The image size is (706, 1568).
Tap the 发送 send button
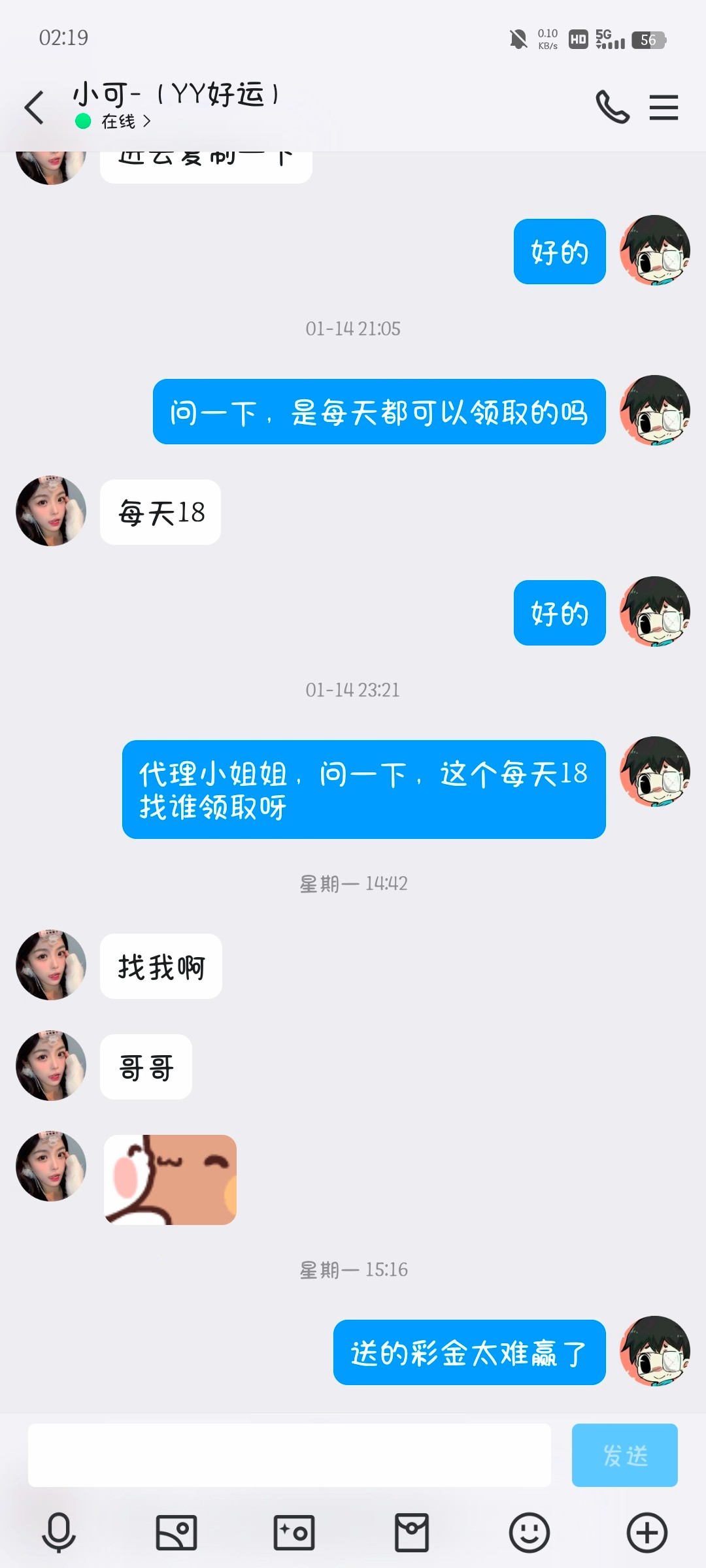pos(624,1455)
